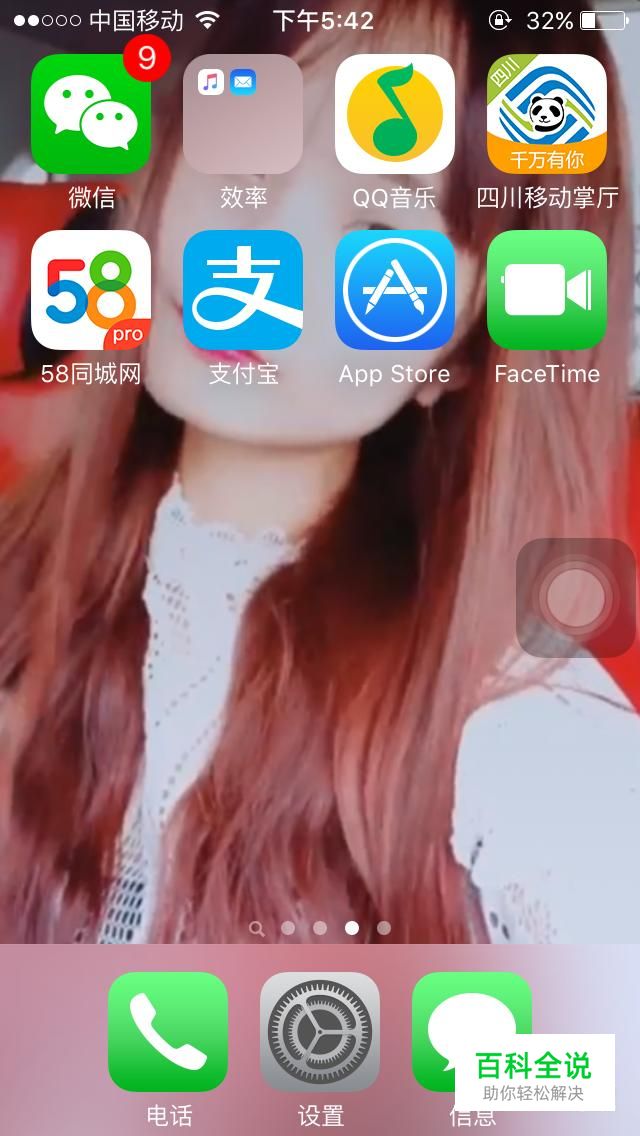Open the 效率 folder
The width and height of the screenshot is (640, 1136).
coord(243,115)
